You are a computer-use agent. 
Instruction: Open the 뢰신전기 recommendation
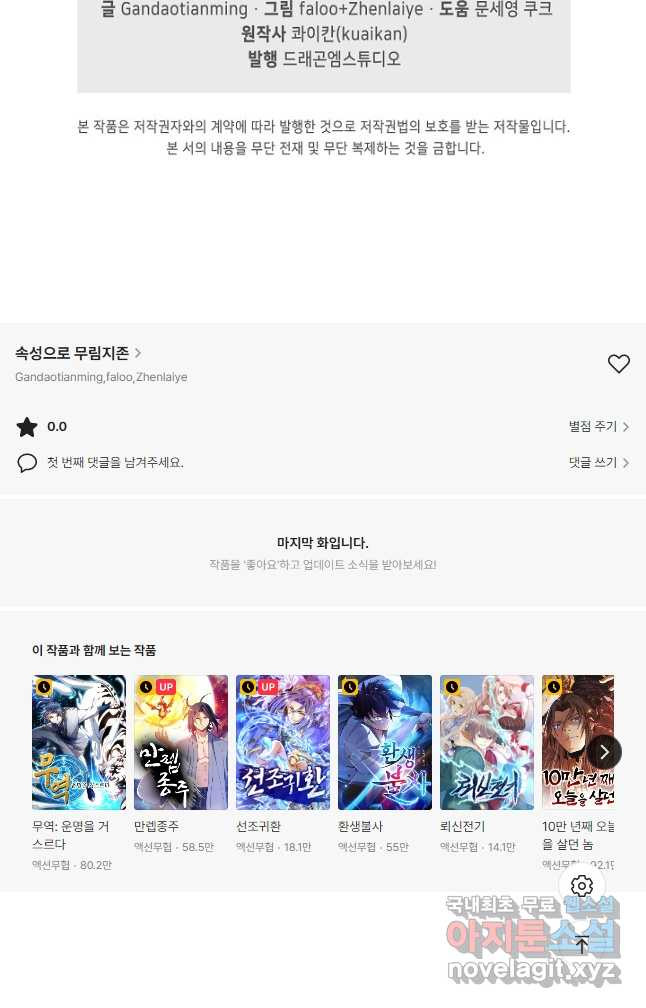point(487,742)
